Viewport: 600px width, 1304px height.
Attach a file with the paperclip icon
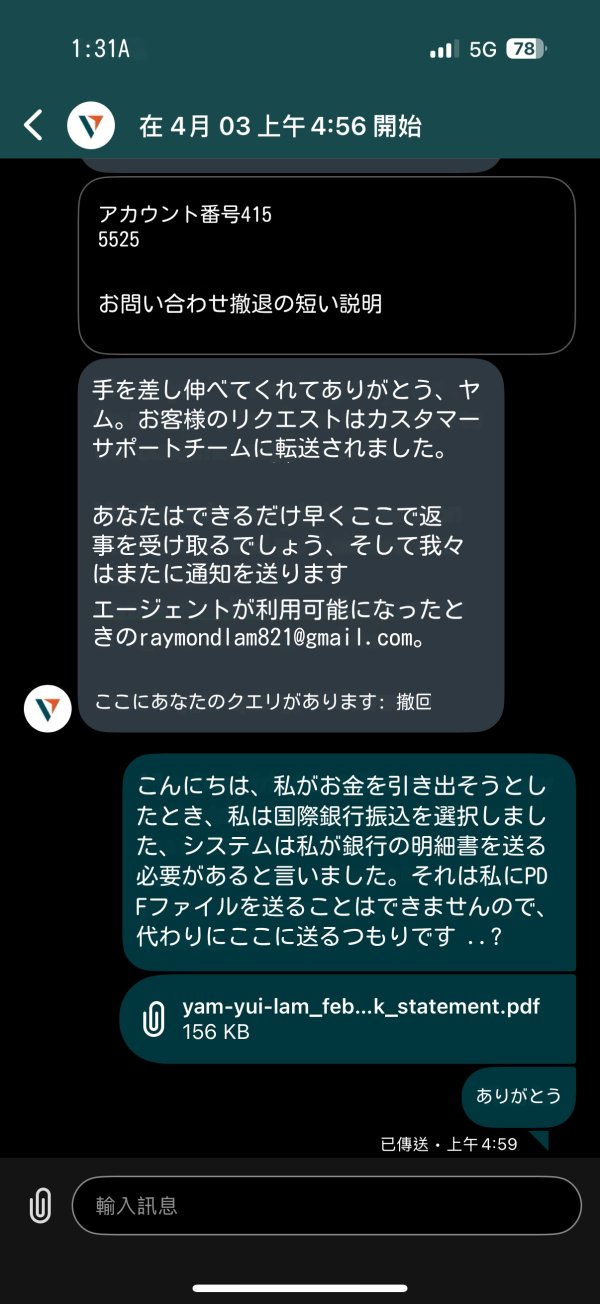point(39,1205)
